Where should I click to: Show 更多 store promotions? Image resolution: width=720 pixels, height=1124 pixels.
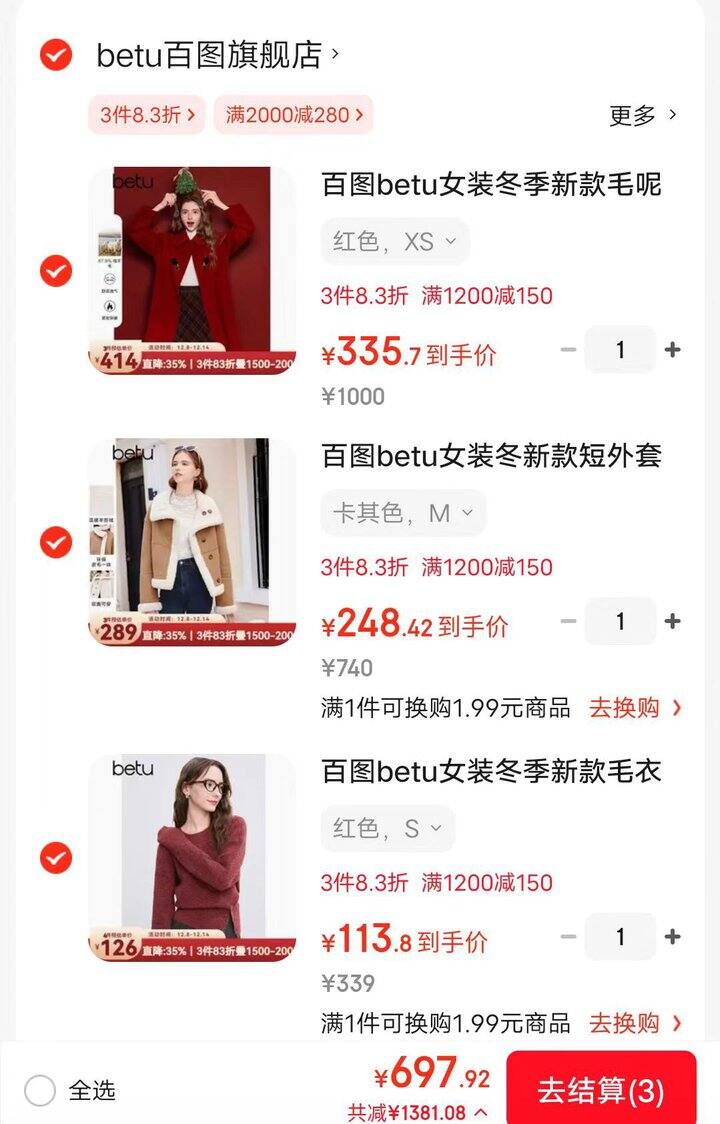click(x=643, y=115)
